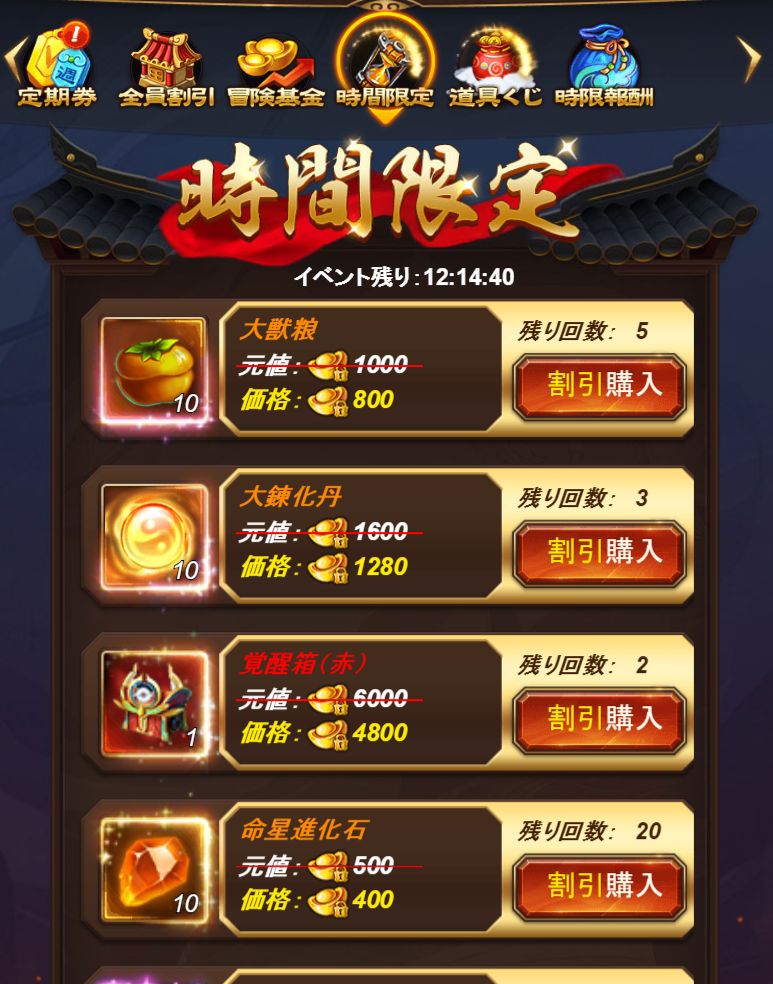Tap the right arrow of the event tabs
This screenshot has height=984, width=773.
point(749,59)
